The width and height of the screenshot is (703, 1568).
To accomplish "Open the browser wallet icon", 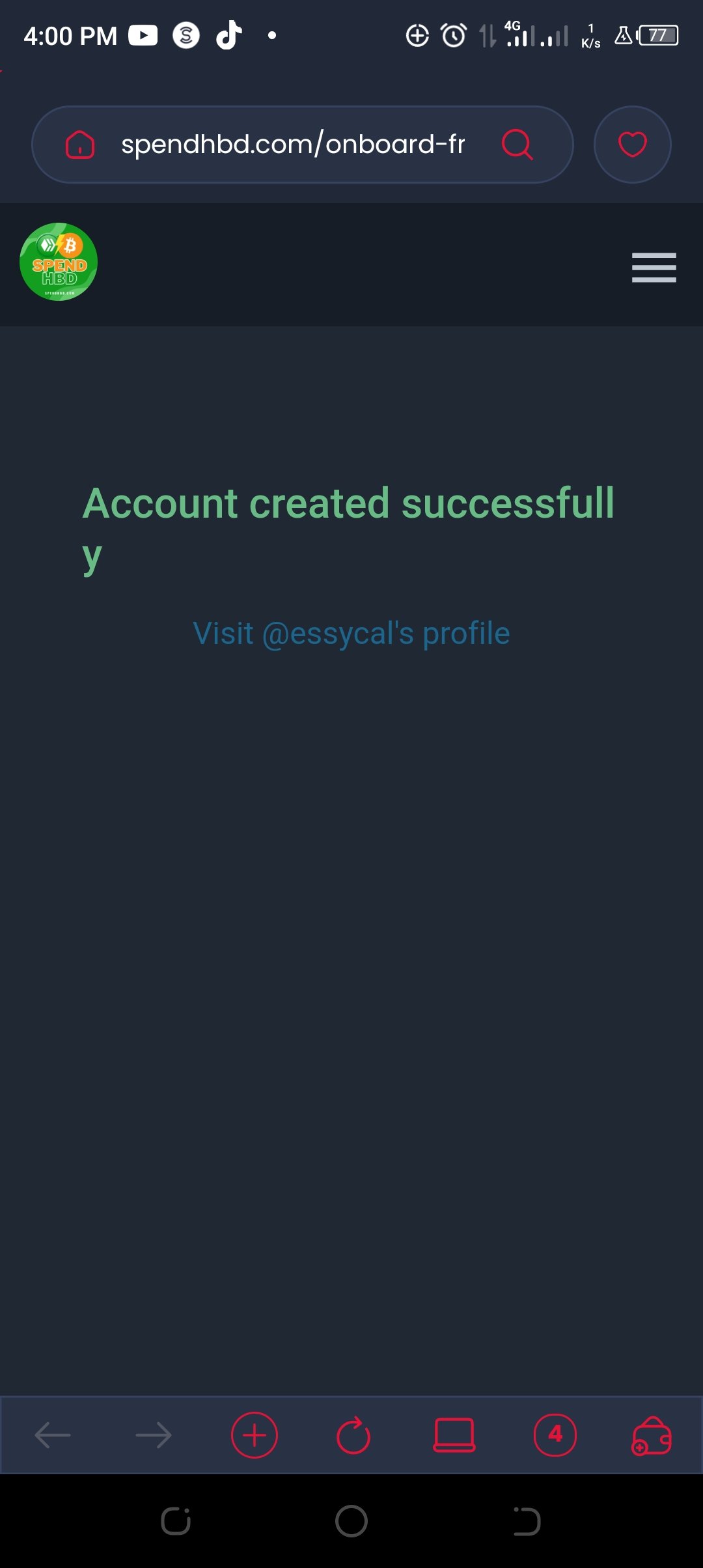I will click(651, 1435).
